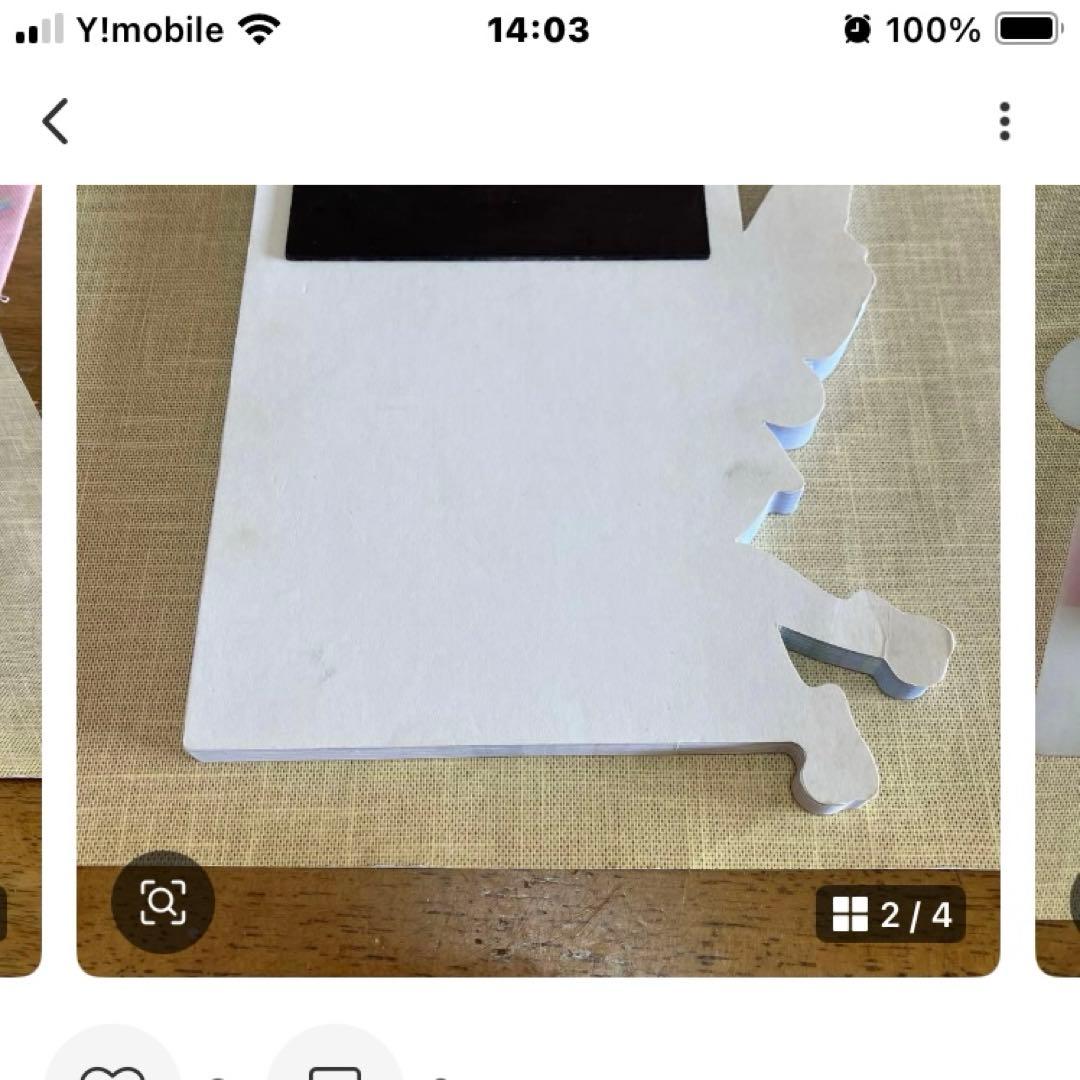Open the three-dot overflow menu
The image size is (1080, 1080).
[1004, 122]
